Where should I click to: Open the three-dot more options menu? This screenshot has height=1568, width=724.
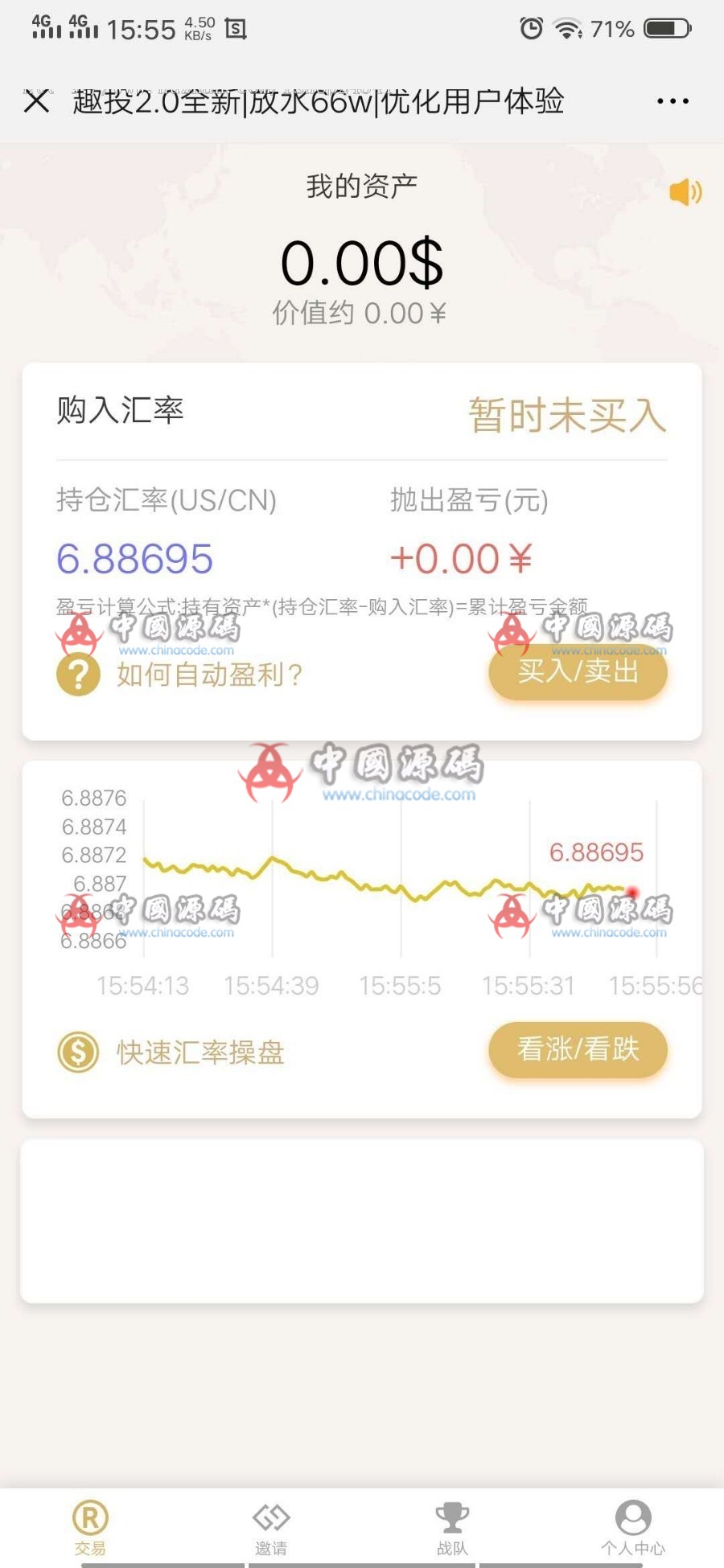(x=673, y=101)
